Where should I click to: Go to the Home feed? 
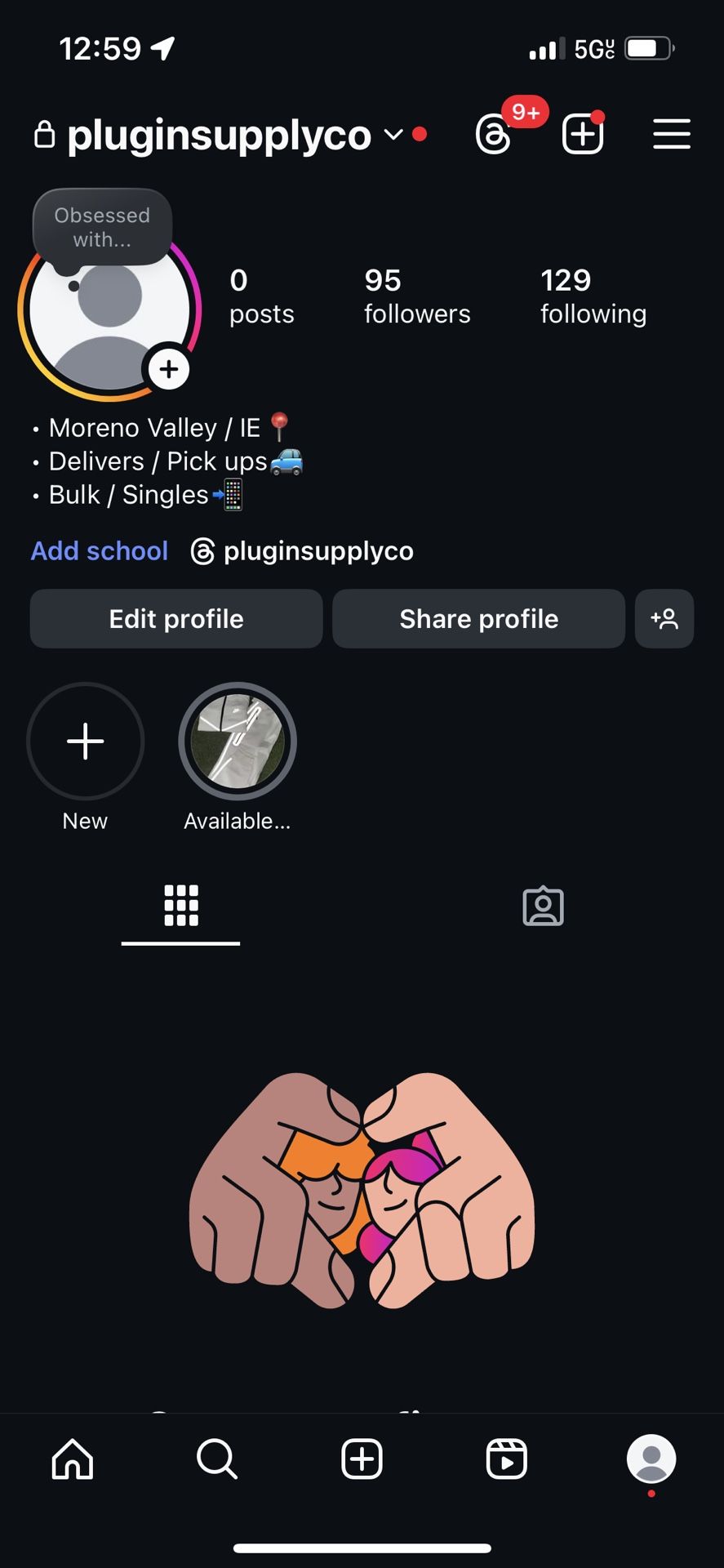click(73, 1459)
